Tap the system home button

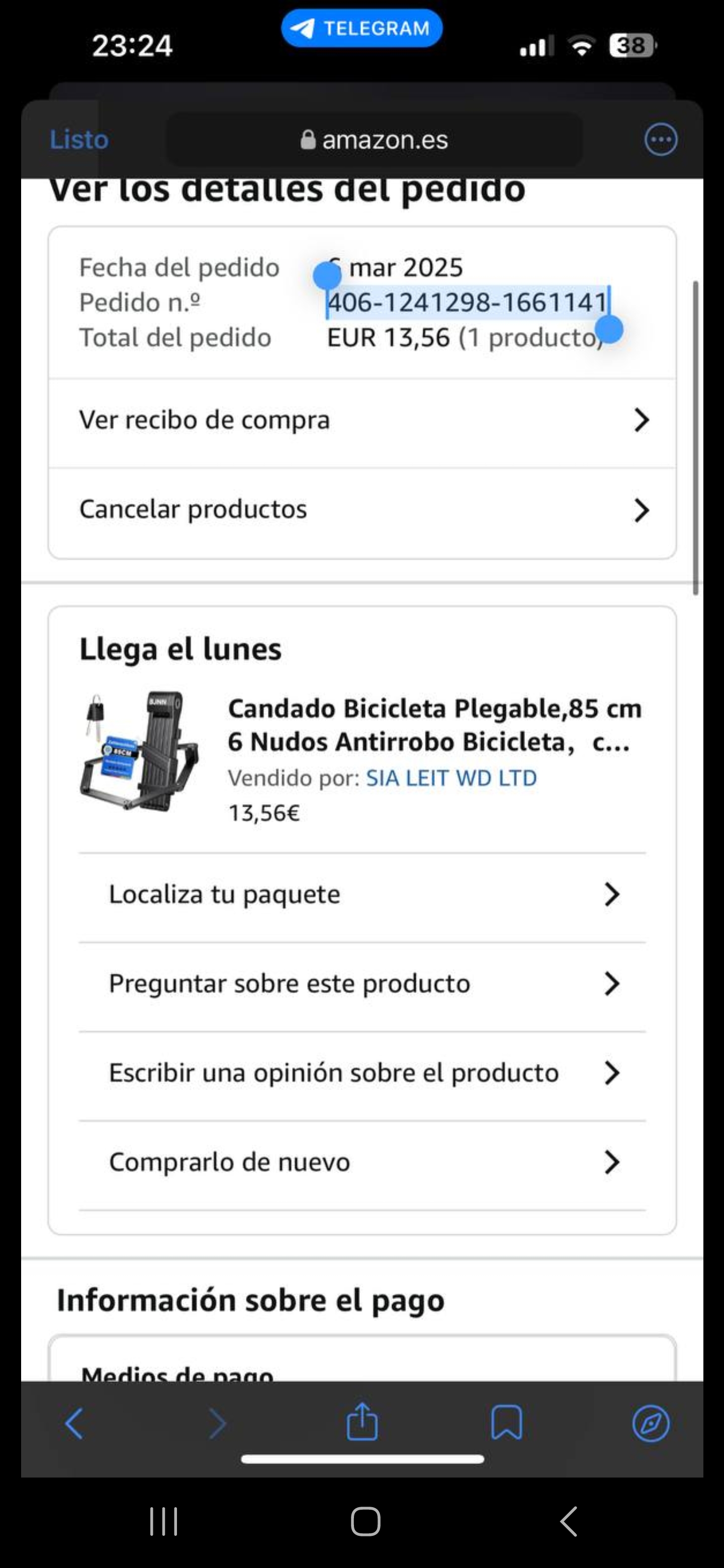(x=366, y=1522)
